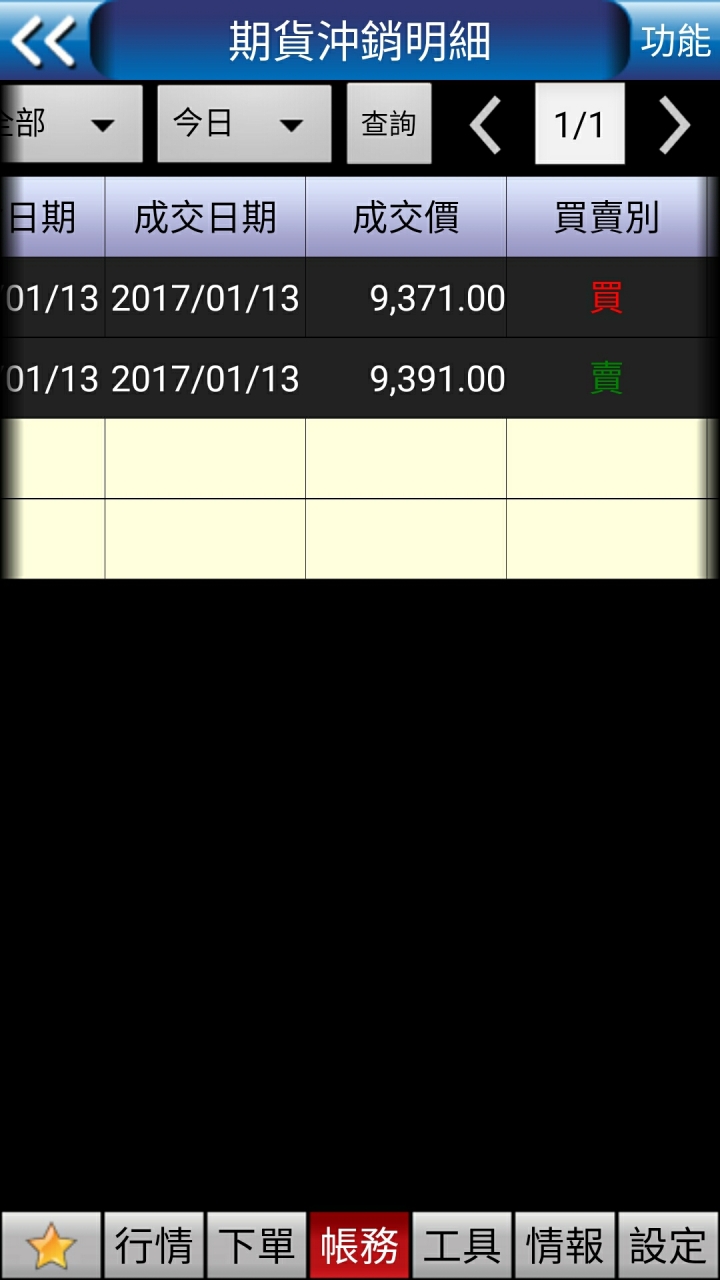Open the favorites star tab
The height and width of the screenshot is (1280, 720).
point(51,1245)
